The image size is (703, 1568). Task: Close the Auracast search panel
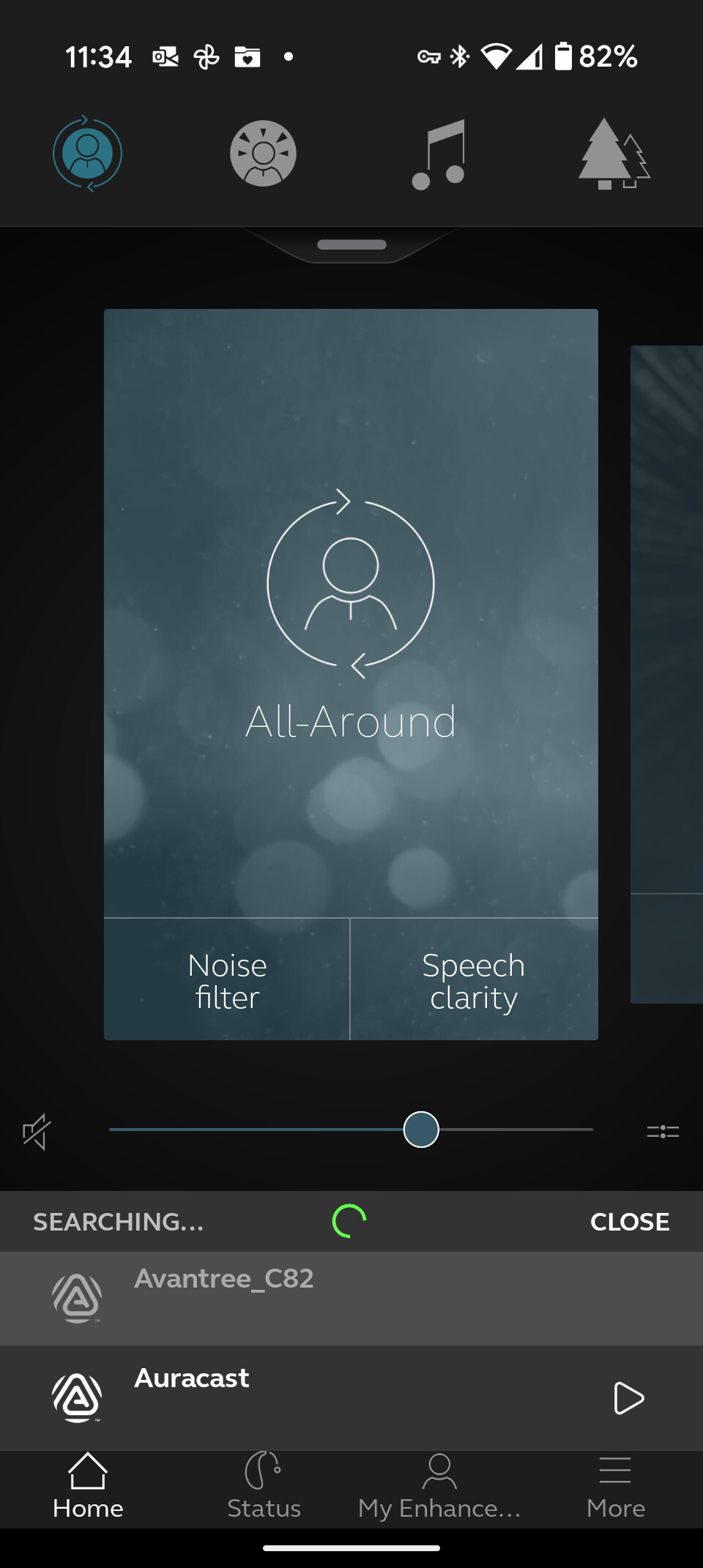629,1221
